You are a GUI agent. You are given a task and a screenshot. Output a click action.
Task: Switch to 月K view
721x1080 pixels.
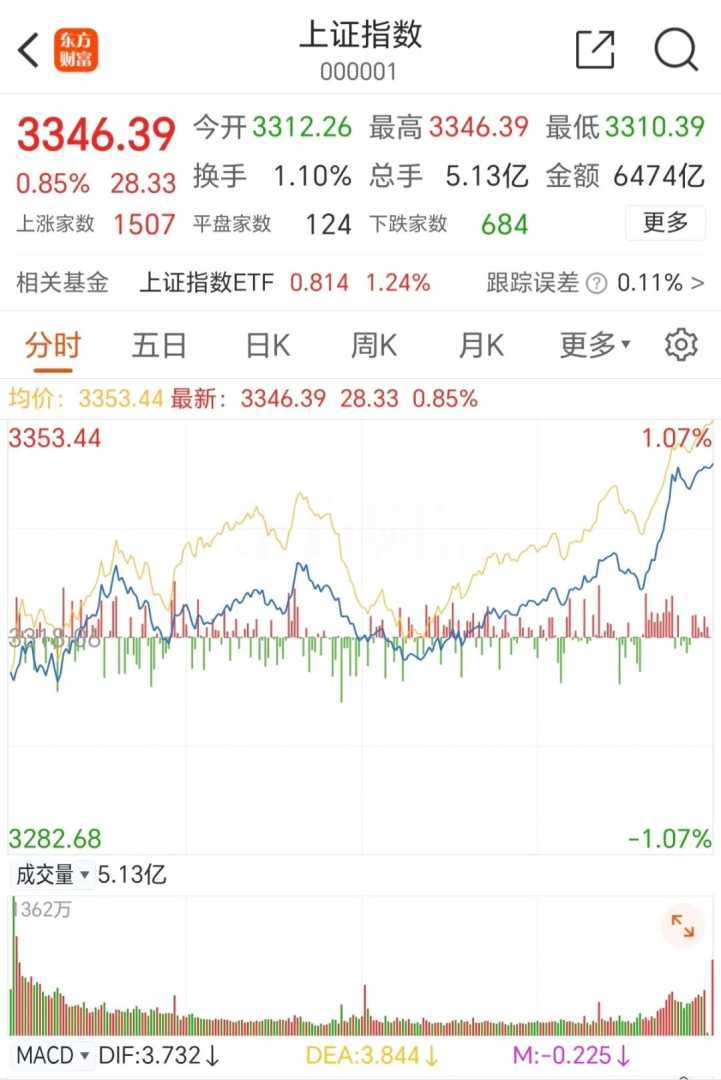pyautogui.click(x=481, y=346)
